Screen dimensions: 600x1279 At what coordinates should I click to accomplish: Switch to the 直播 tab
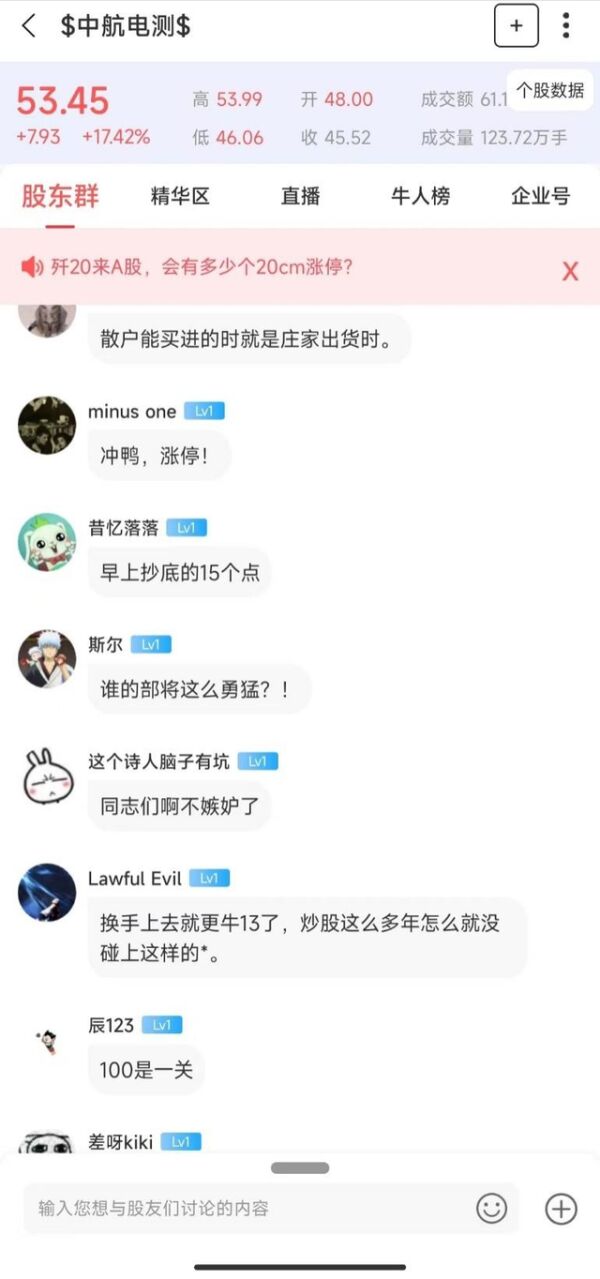(300, 196)
